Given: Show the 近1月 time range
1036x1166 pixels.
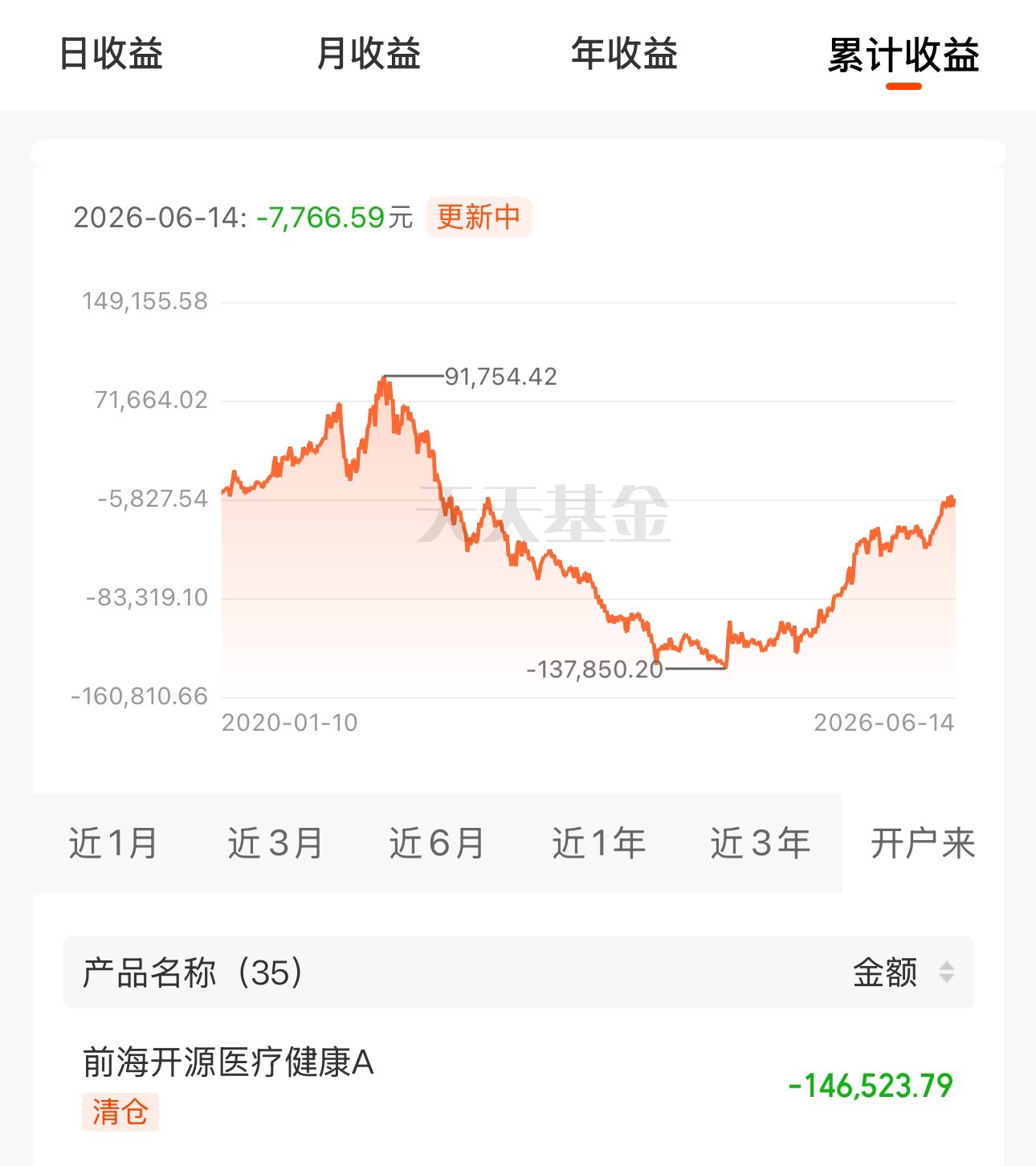Looking at the screenshot, I should click(113, 843).
